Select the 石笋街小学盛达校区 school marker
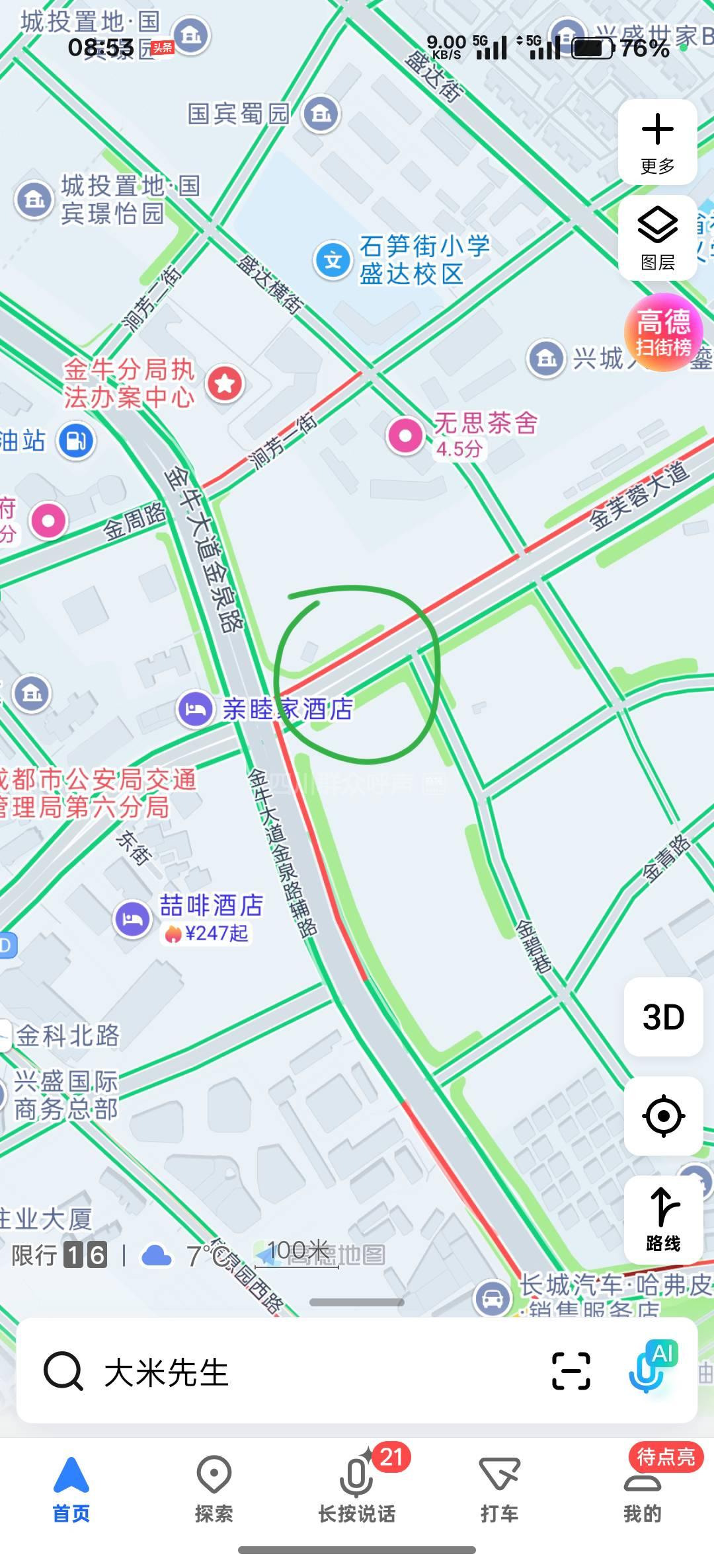 [x=333, y=260]
